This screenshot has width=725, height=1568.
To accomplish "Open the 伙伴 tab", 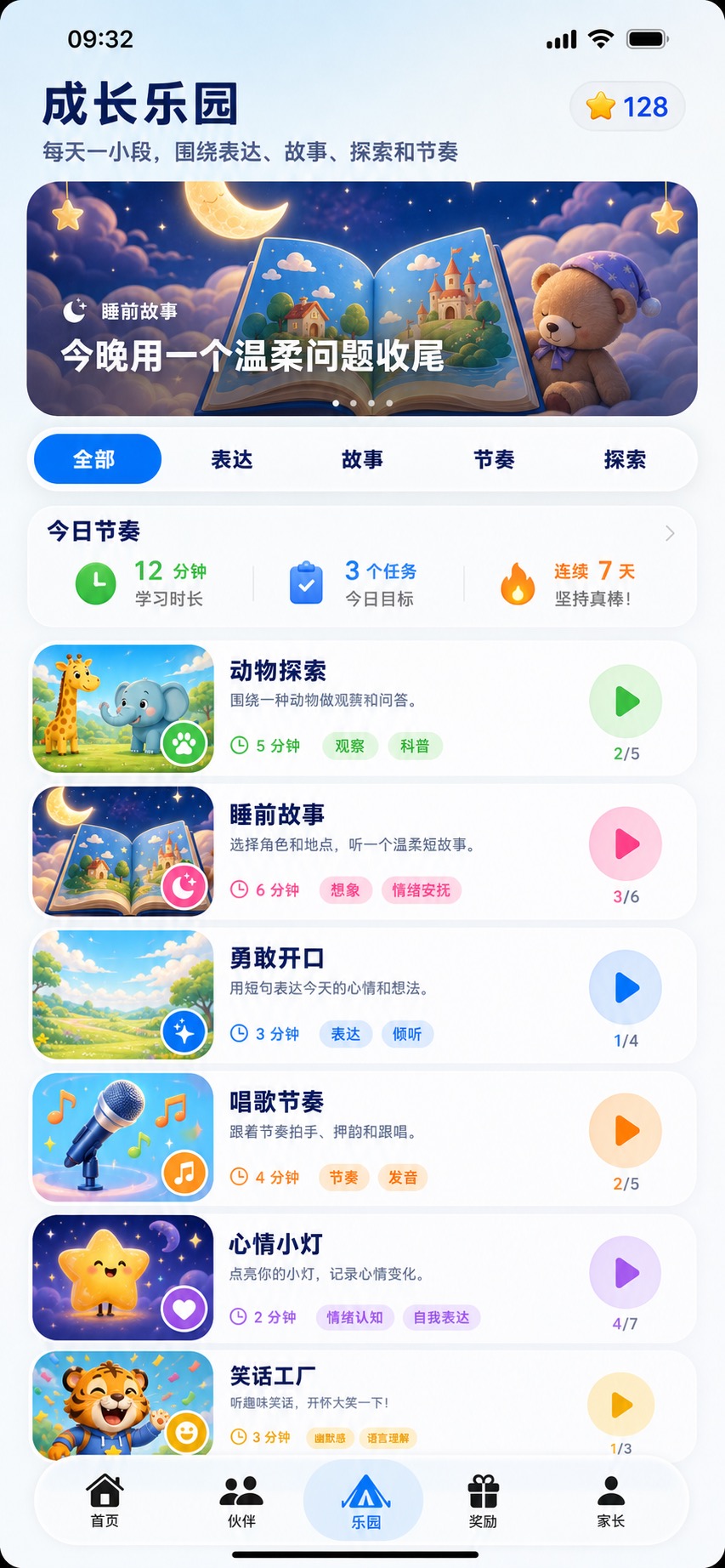I will 241,1501.
